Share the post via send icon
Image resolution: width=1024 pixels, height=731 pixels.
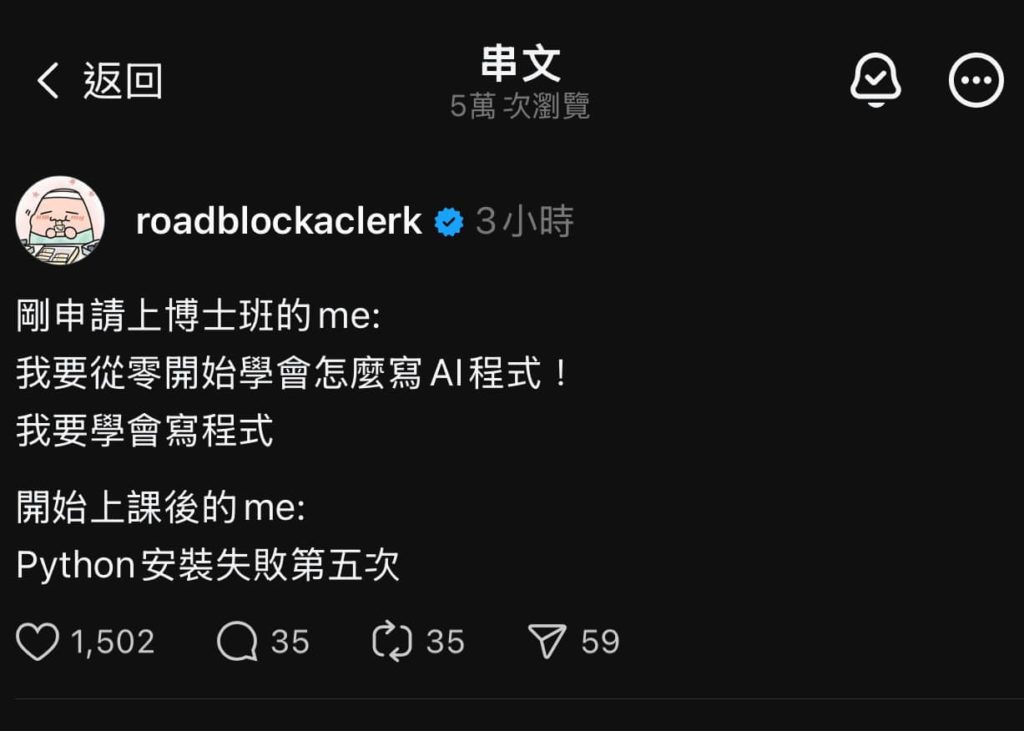coord(547,641)
